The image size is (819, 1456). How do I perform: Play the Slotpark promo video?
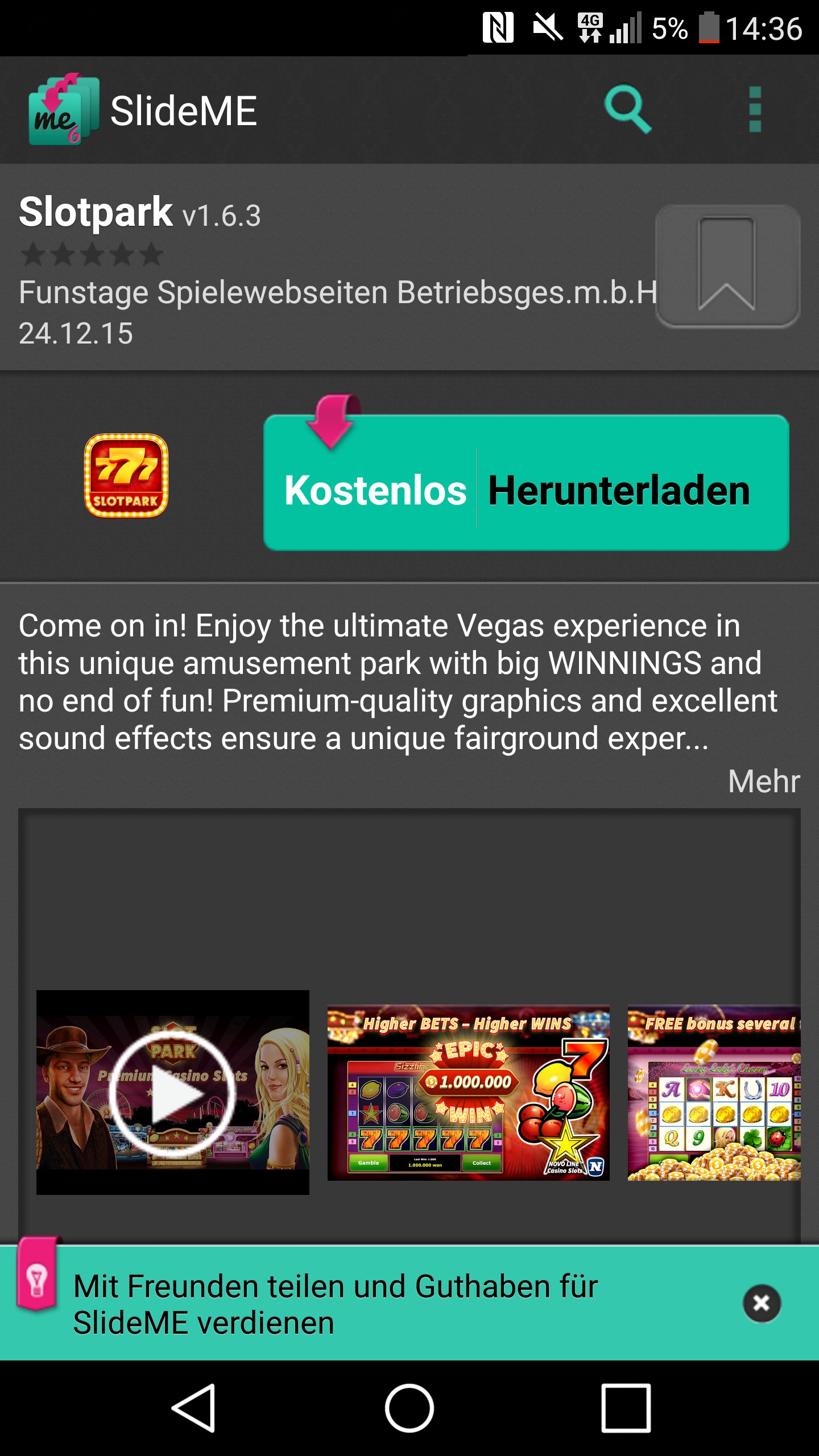(173, 1093)
